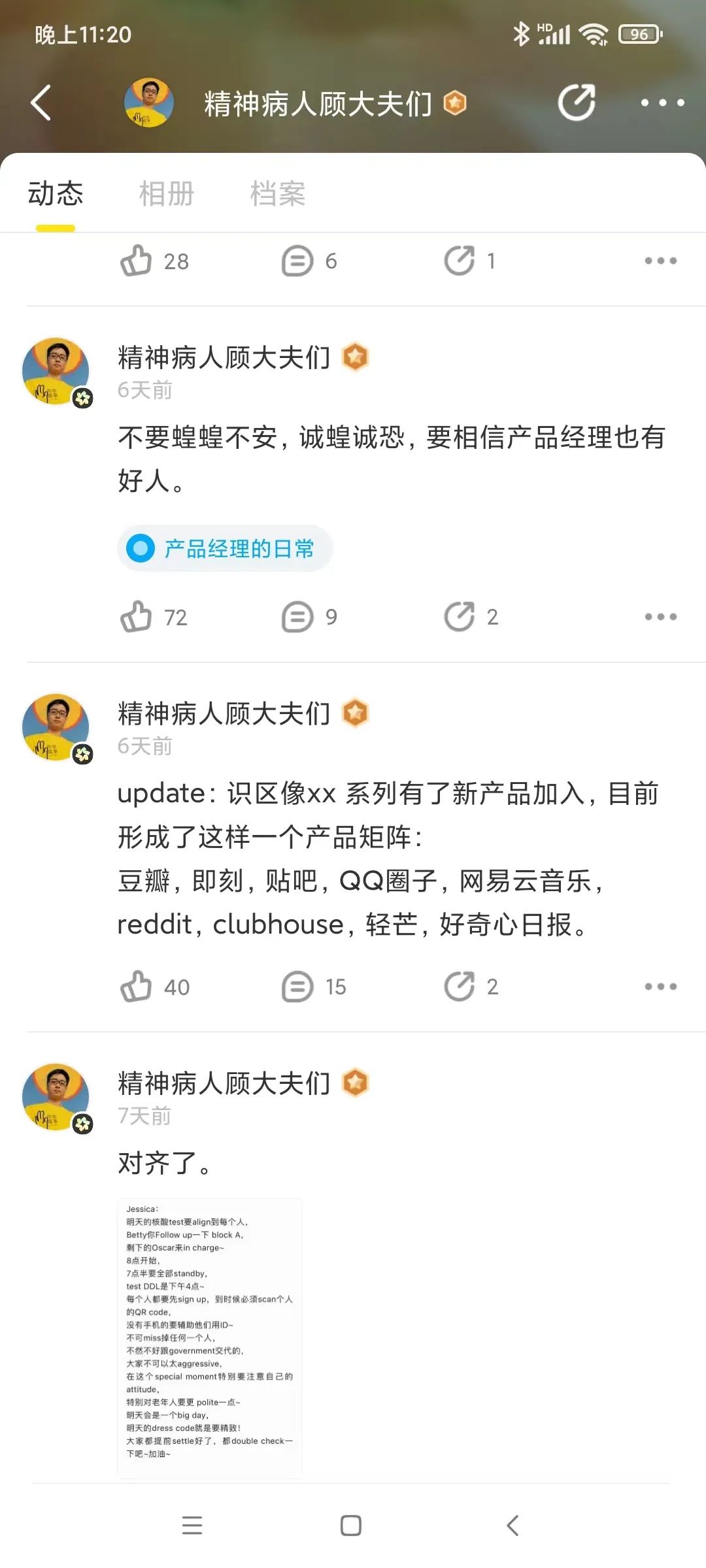Tap the verified badge next to the username
The height and width of the screenshot is (1568, 706).
[x=456, y=103]
